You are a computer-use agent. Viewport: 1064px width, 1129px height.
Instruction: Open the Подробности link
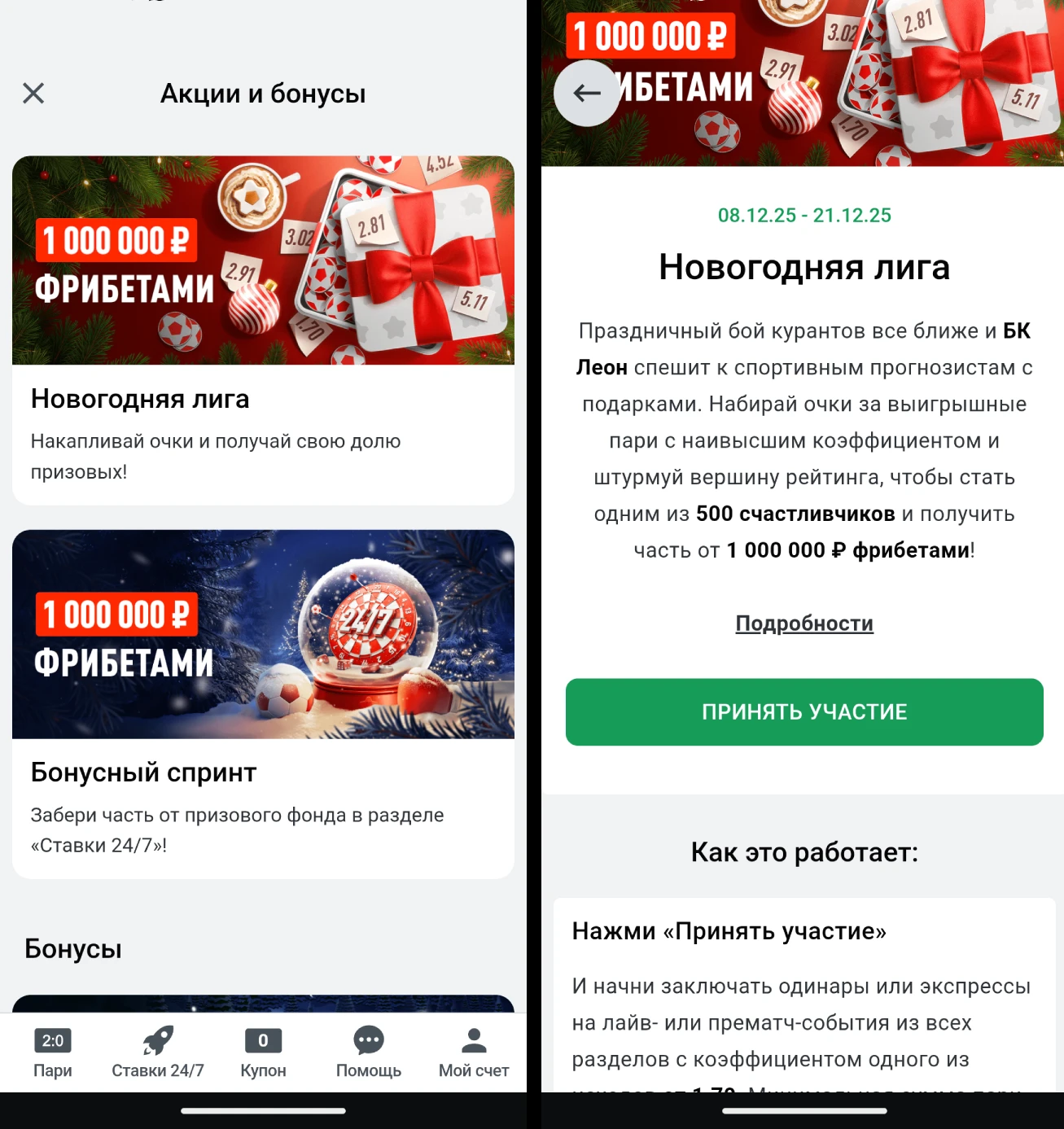803,624
